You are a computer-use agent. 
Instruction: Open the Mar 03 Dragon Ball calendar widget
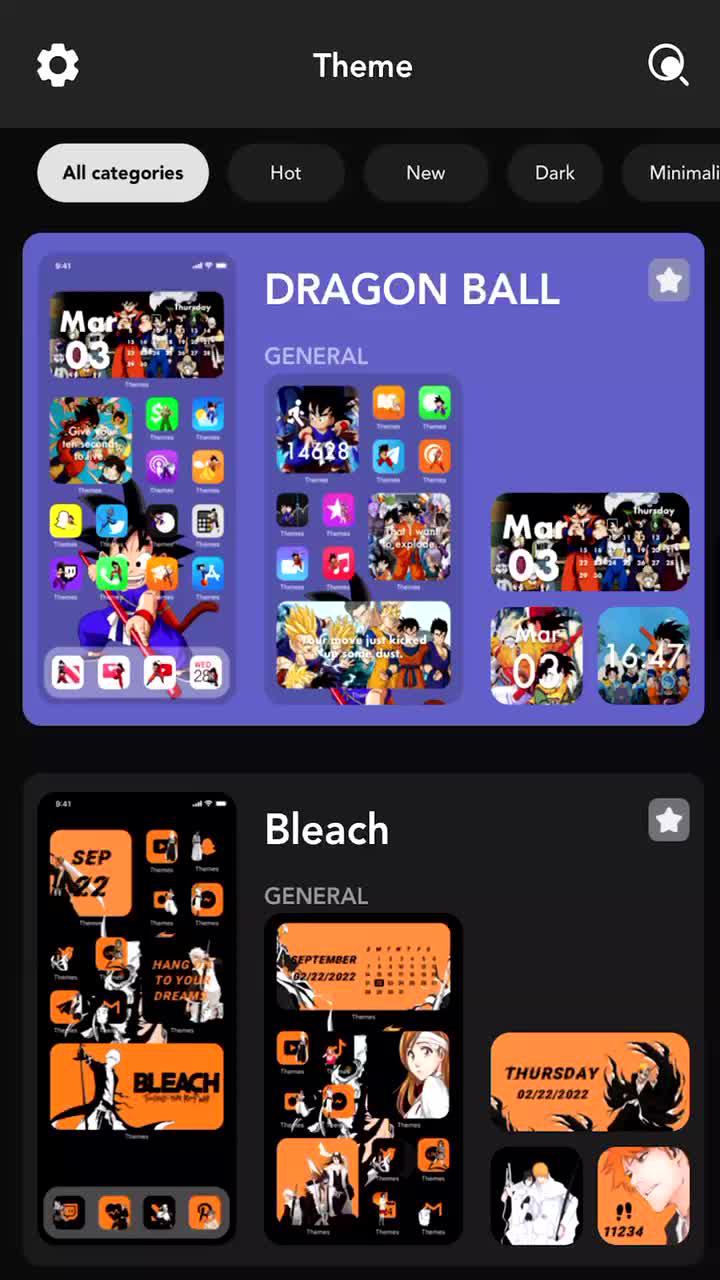(589, 542)
